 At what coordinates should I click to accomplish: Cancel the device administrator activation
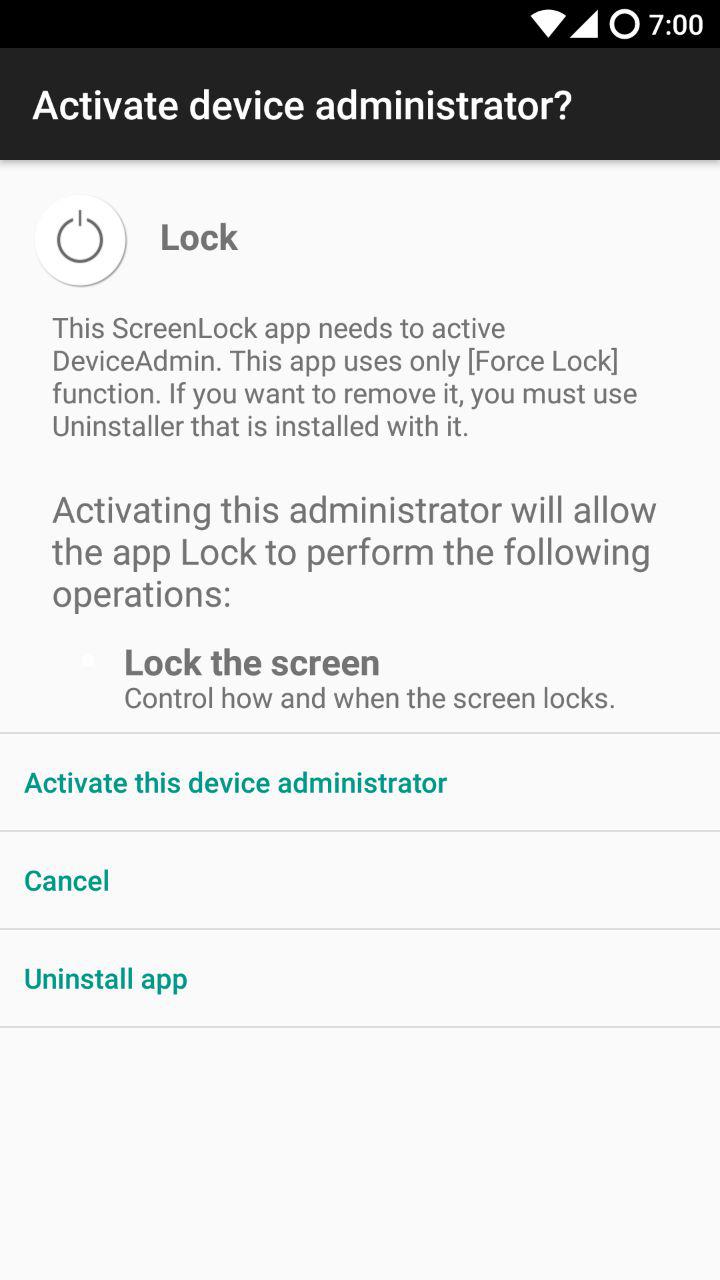(66, 880)
